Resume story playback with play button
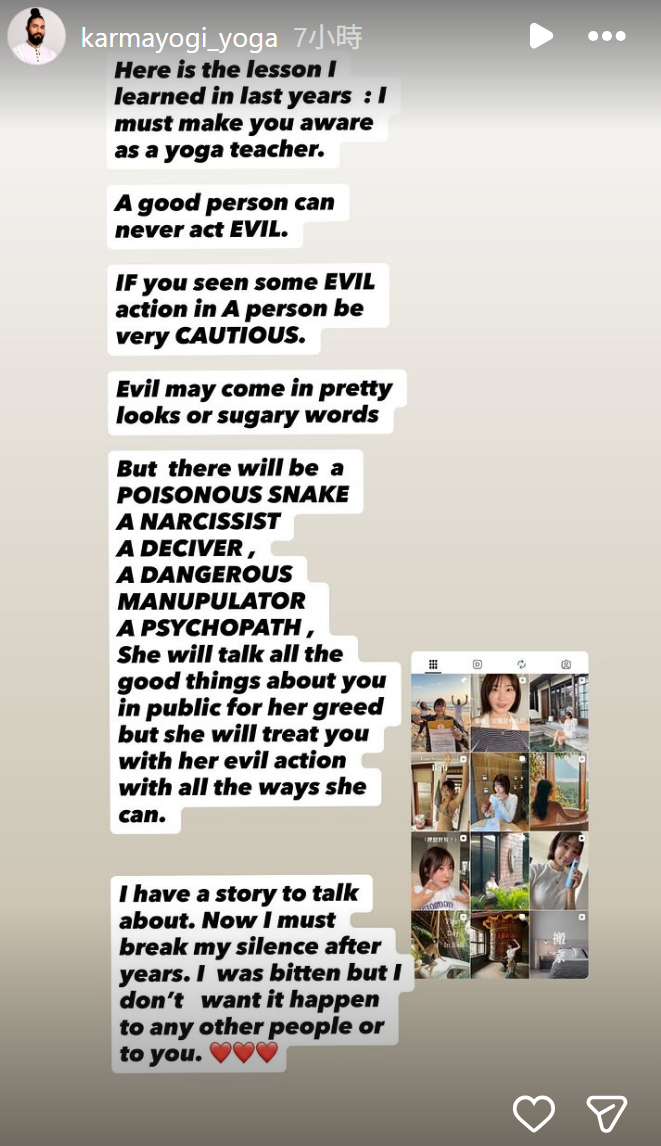 540,35
